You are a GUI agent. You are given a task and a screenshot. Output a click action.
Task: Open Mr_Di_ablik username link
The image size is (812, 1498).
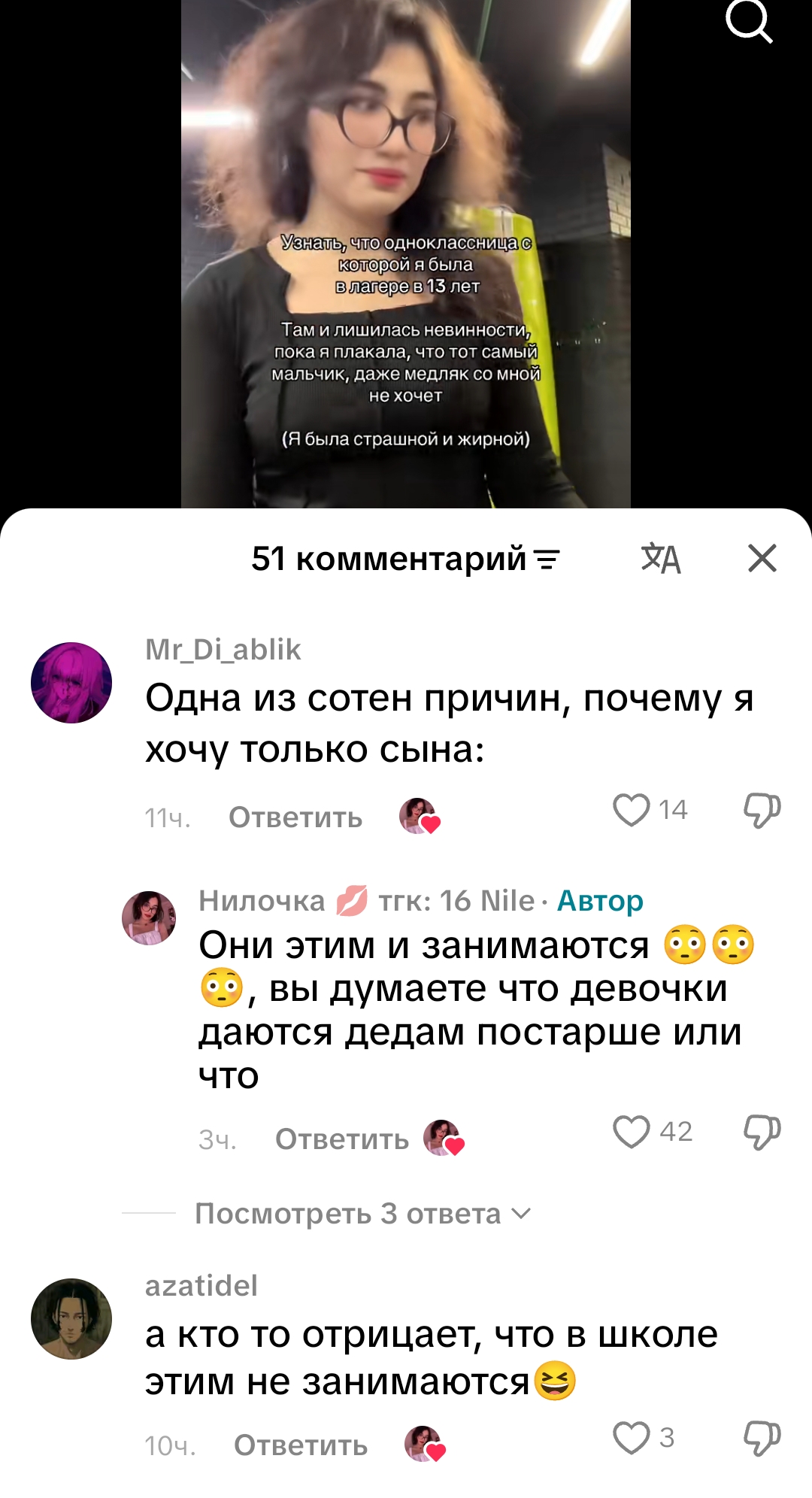pyautogui.click(x=223, y=650)
